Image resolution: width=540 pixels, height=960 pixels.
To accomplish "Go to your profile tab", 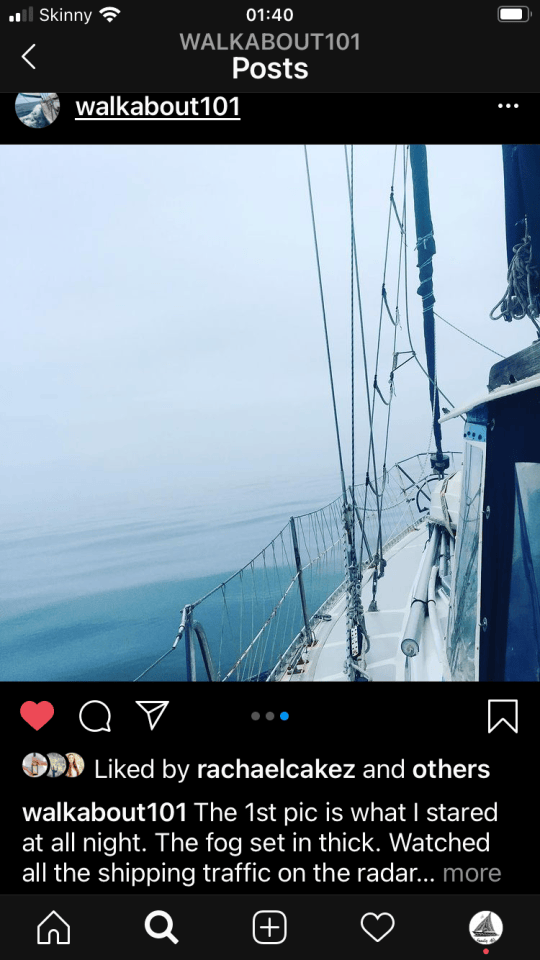I will 486,928.
